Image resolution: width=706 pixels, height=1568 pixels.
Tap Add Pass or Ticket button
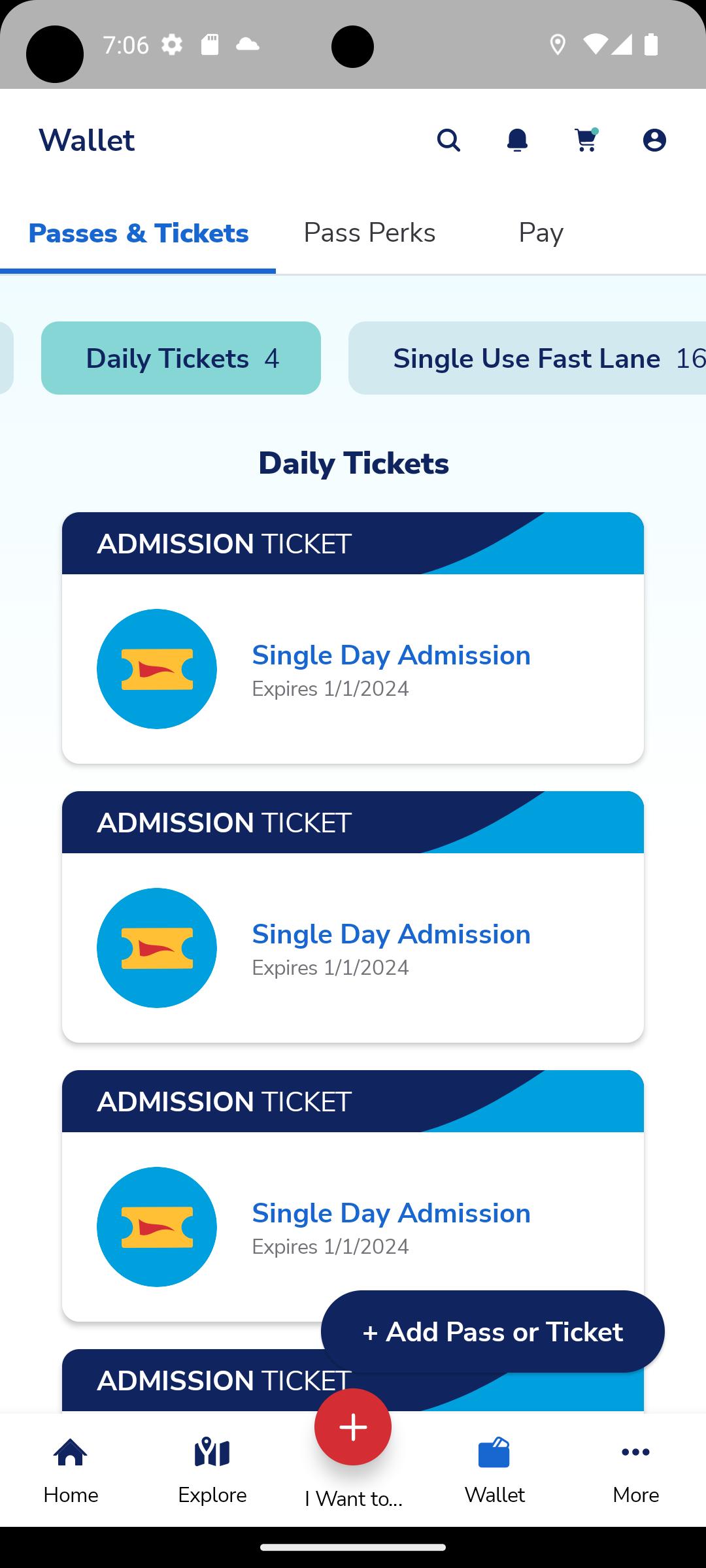(493, 1331)
